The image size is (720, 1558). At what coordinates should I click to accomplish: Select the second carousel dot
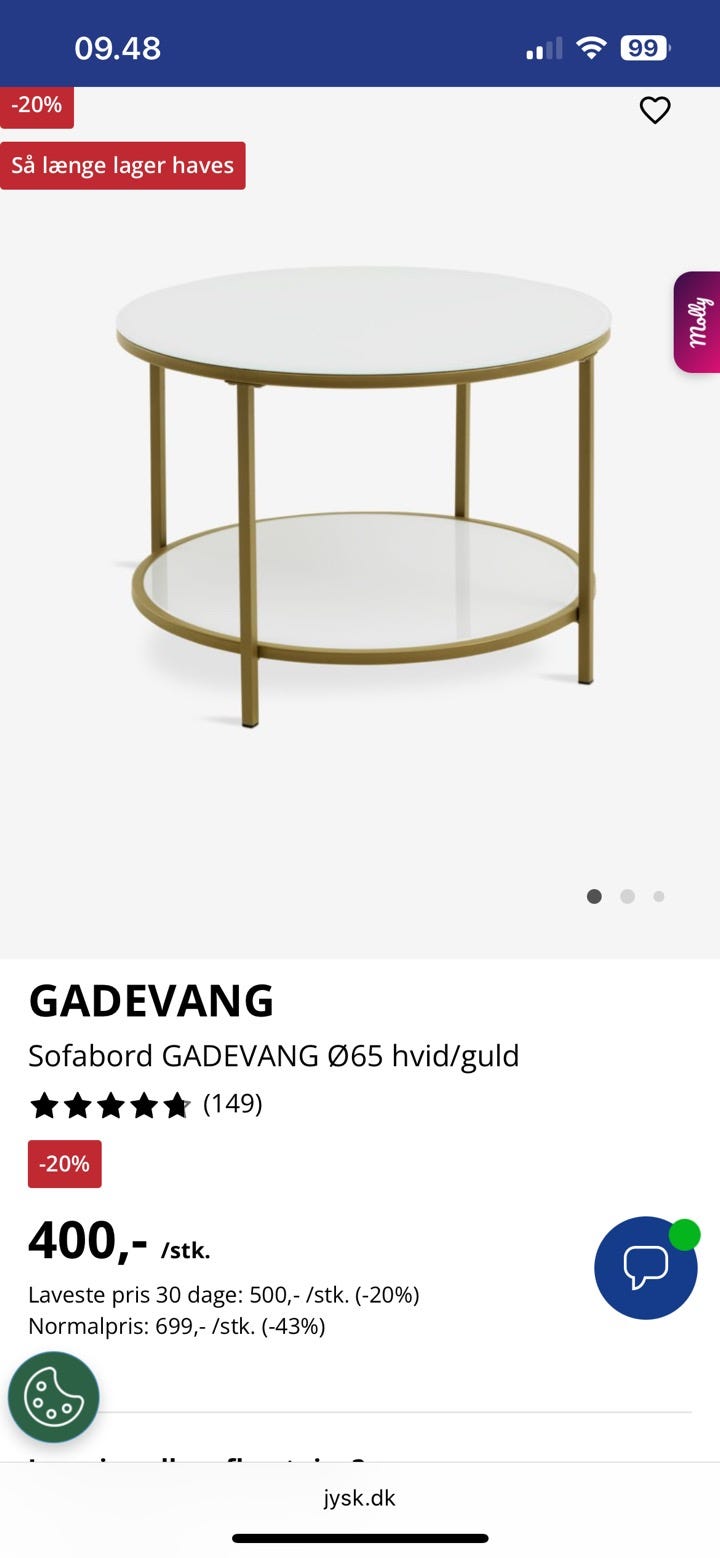tap(628, 897)
